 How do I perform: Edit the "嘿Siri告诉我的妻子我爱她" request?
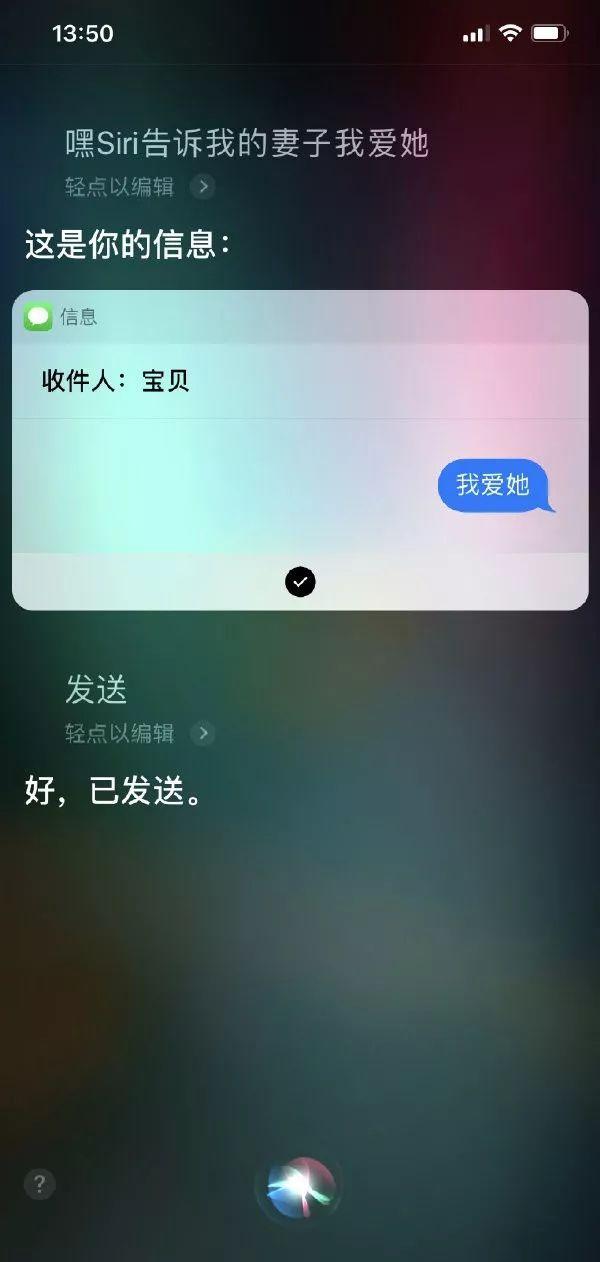point(139,186)
